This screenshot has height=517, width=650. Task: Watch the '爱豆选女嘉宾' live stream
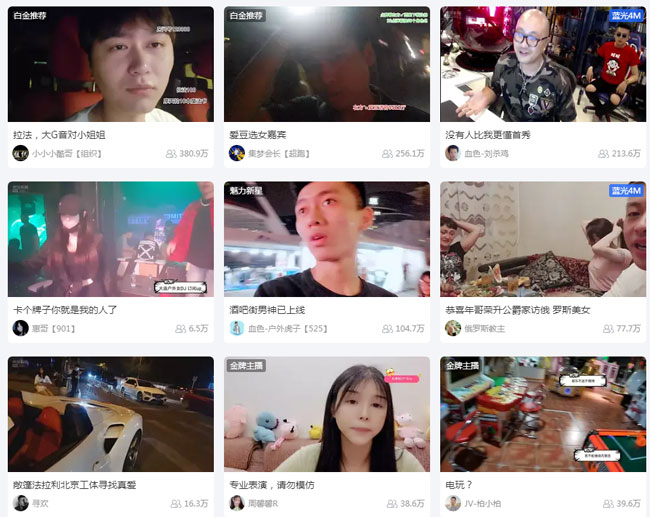pos(326,65)
